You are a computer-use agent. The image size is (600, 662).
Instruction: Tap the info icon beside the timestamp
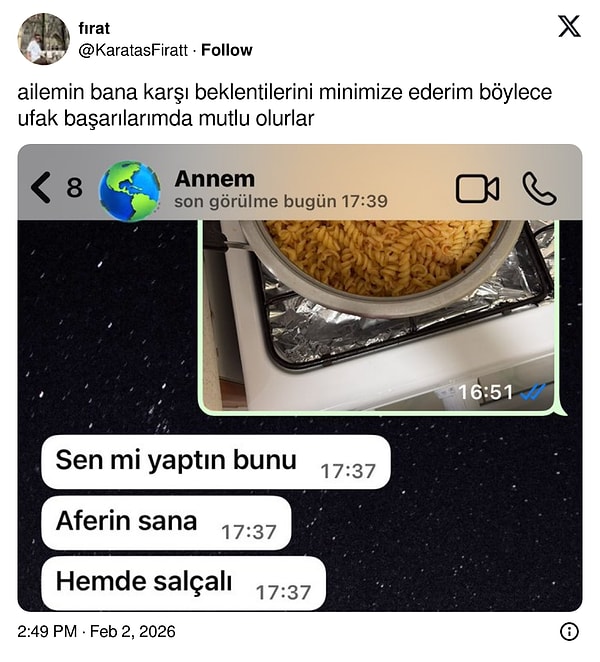coord(569,631)
